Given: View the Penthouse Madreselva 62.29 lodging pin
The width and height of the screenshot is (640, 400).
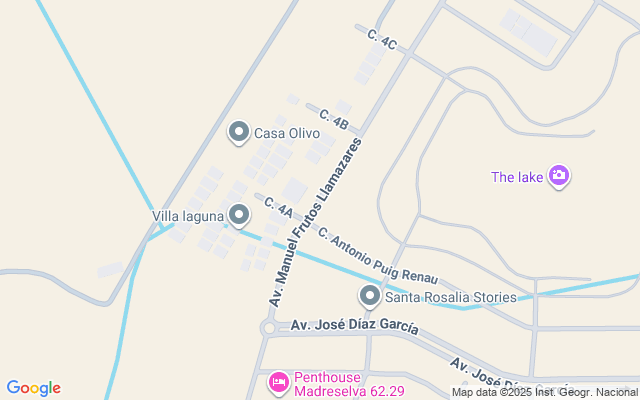Looking at the screenshot, I should 280,383.
